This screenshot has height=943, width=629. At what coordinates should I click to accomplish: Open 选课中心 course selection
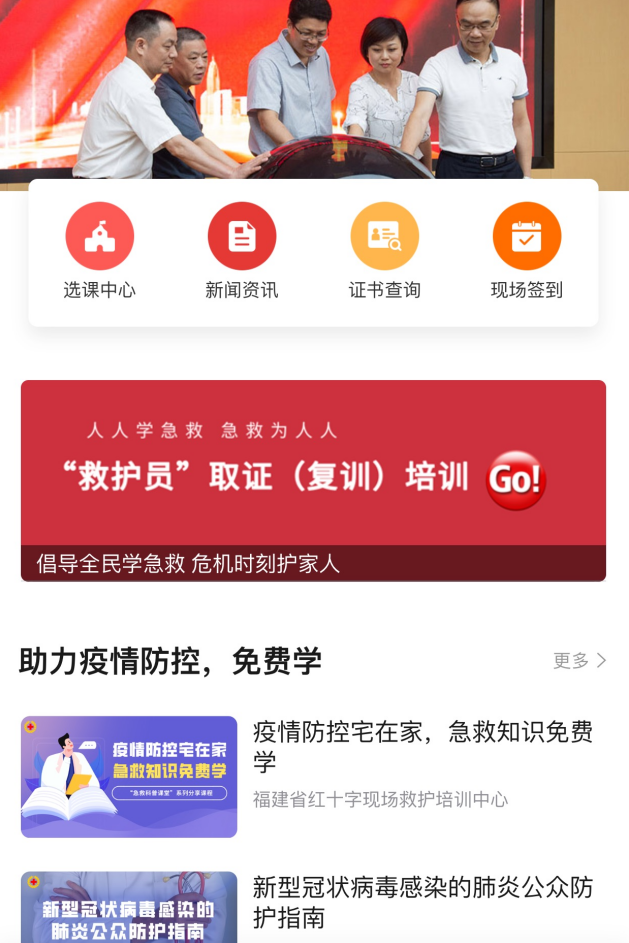pos(99,251)
